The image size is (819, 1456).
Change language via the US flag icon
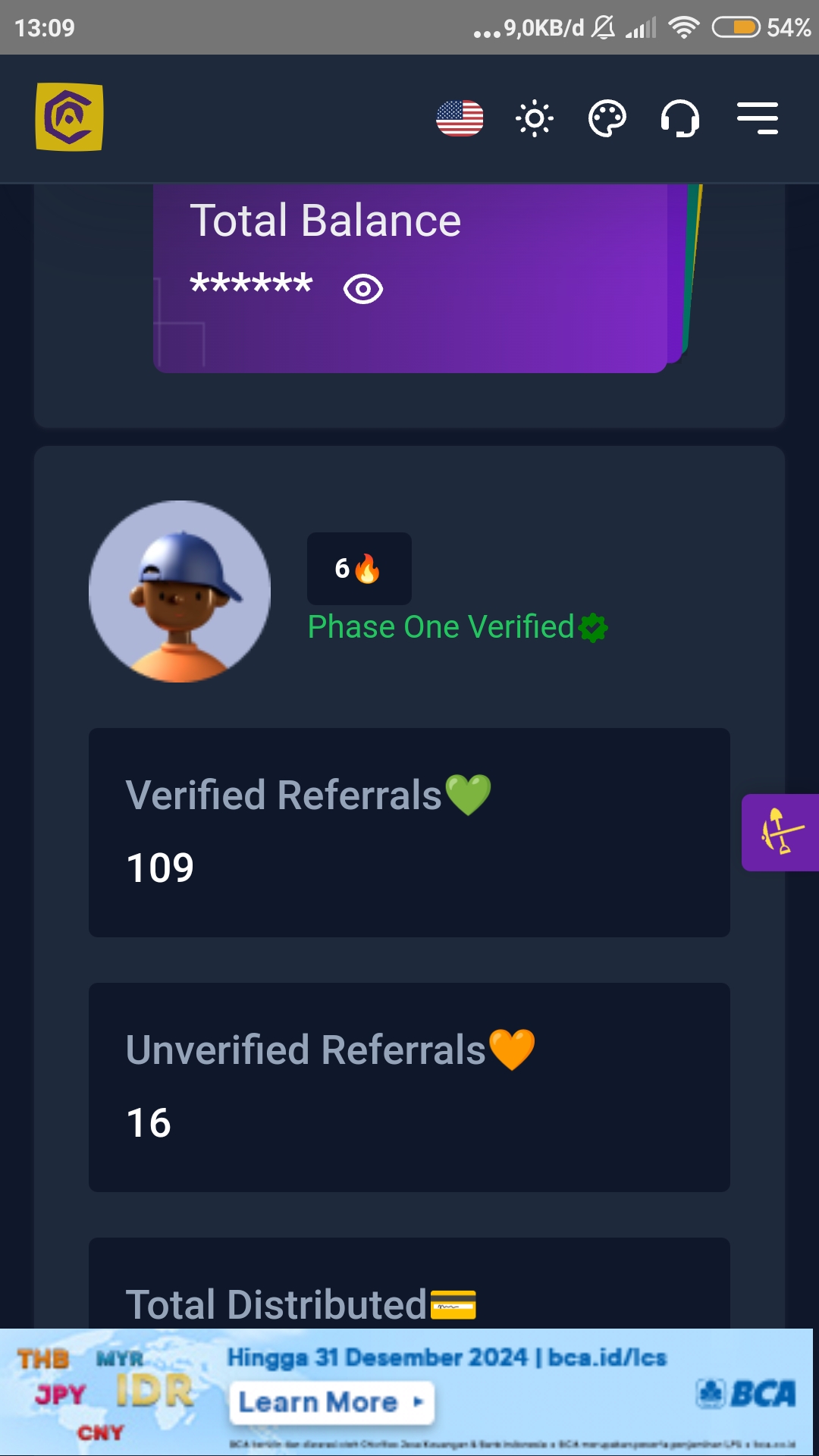tap(460, 118)
